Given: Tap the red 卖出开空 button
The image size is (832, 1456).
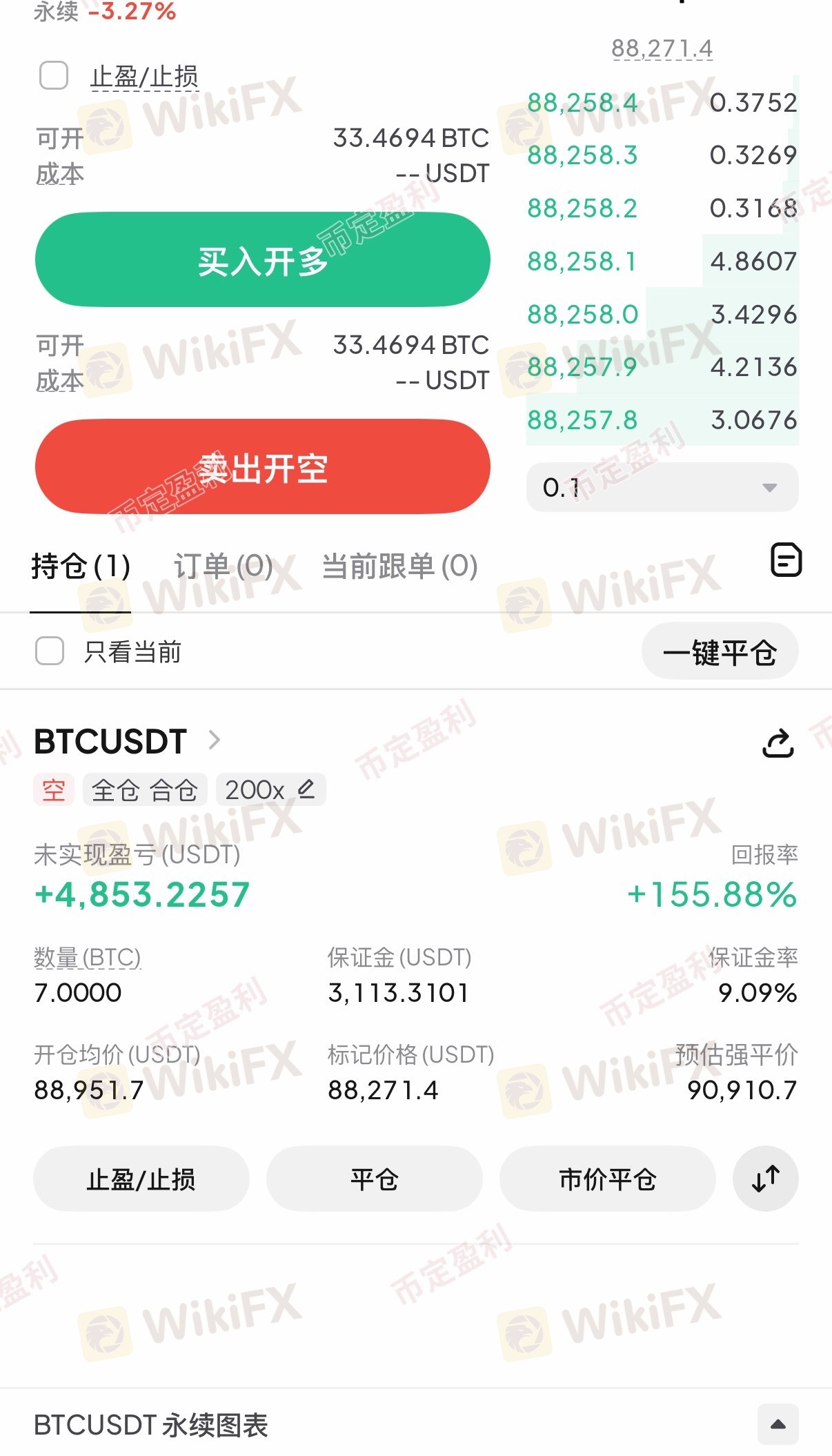Looking at the screenshot, I should tap(263, 466).
